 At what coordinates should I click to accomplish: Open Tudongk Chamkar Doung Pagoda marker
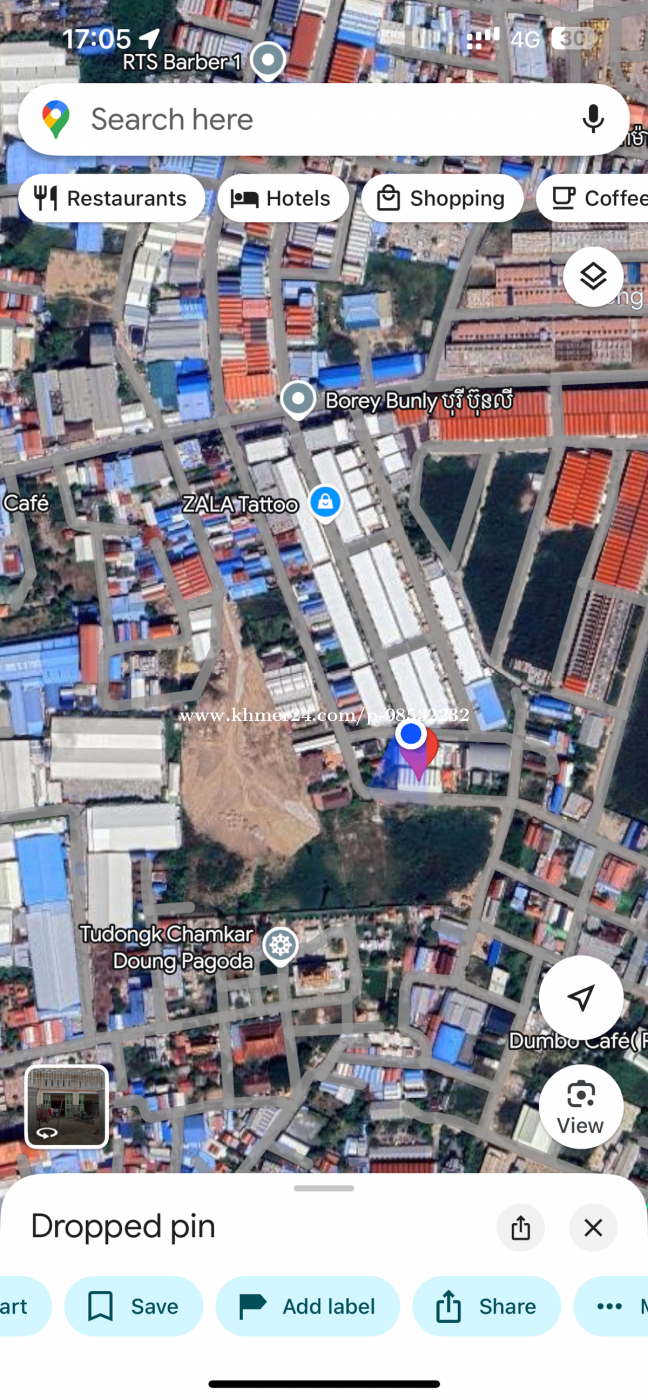click(281, 945)
